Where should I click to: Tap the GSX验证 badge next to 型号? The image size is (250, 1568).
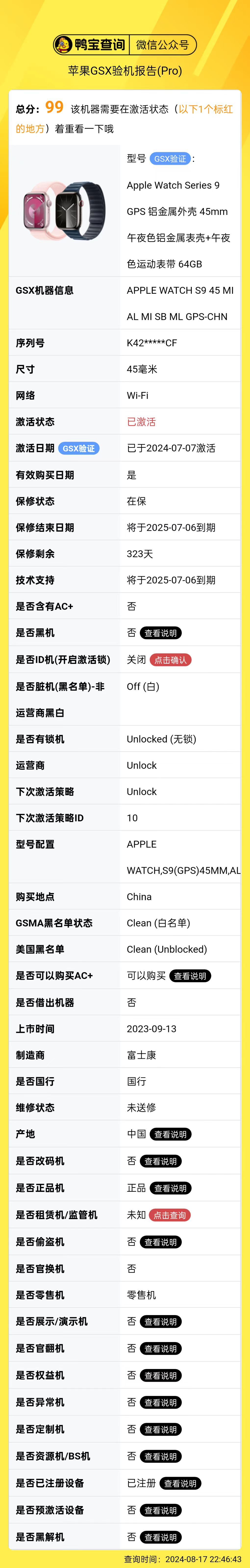[x=170, y=159]
